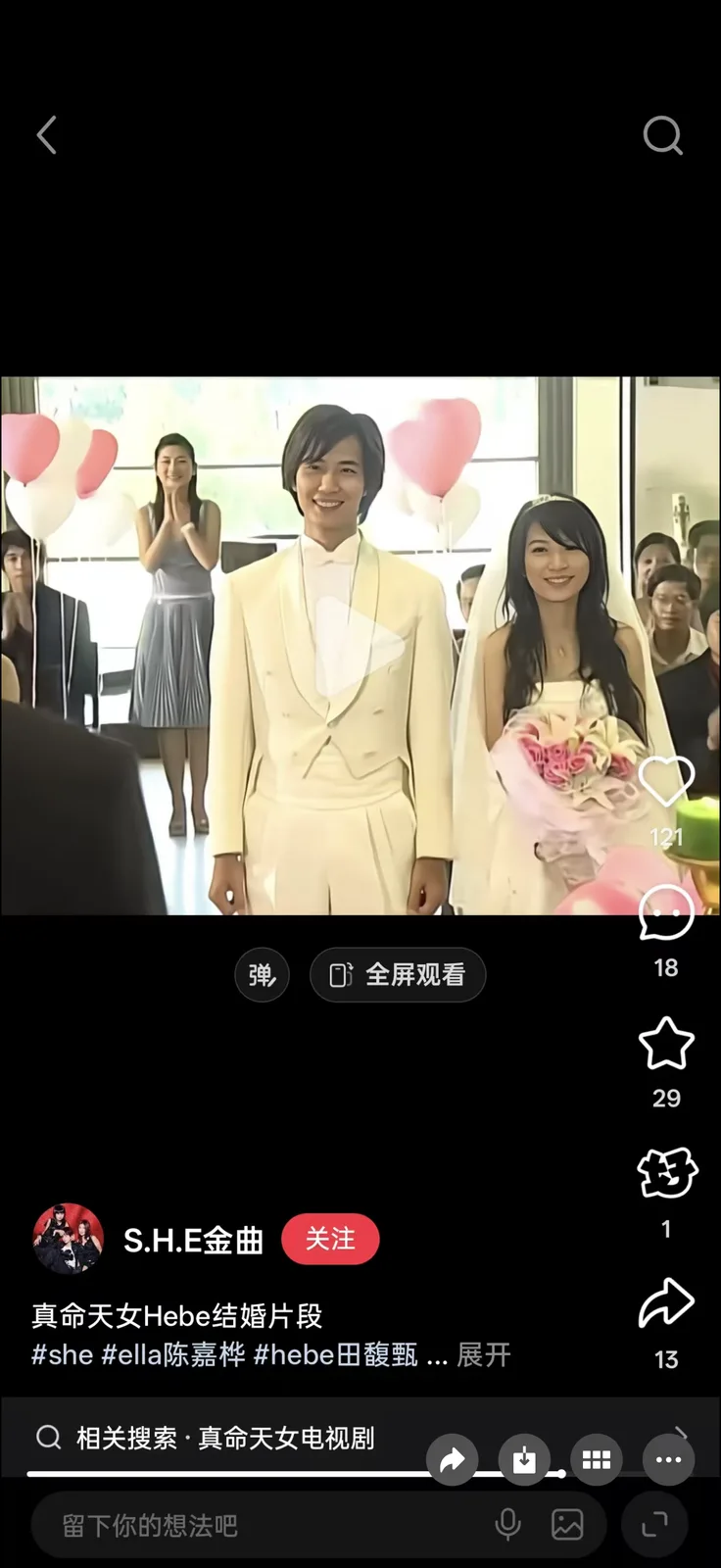This screenshot has height=1568, width=721.
Task: Play the paused wedding video
Action: [360, 646]
